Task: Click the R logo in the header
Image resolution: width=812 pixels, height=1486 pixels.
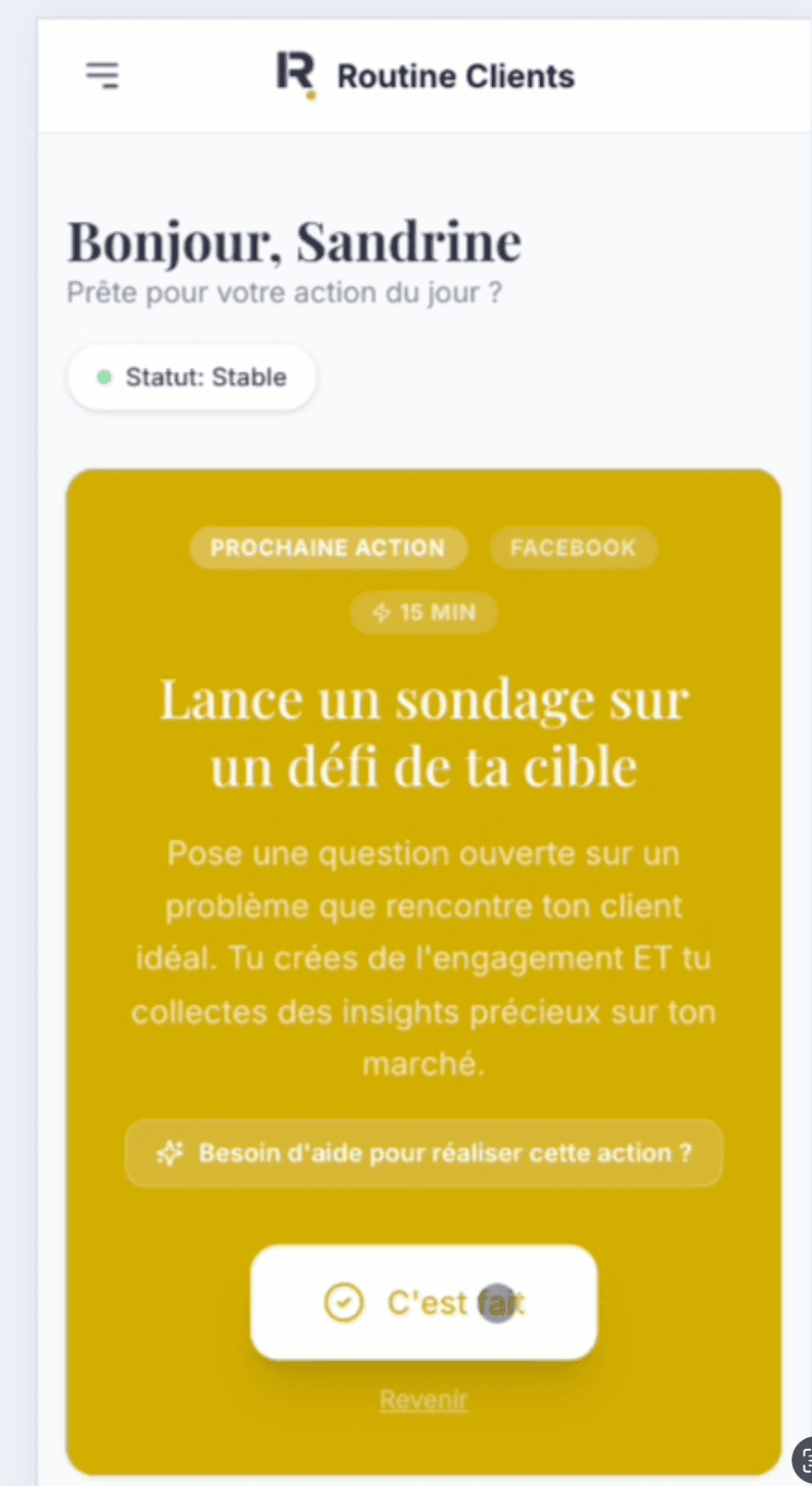Action: coord(294,72)
